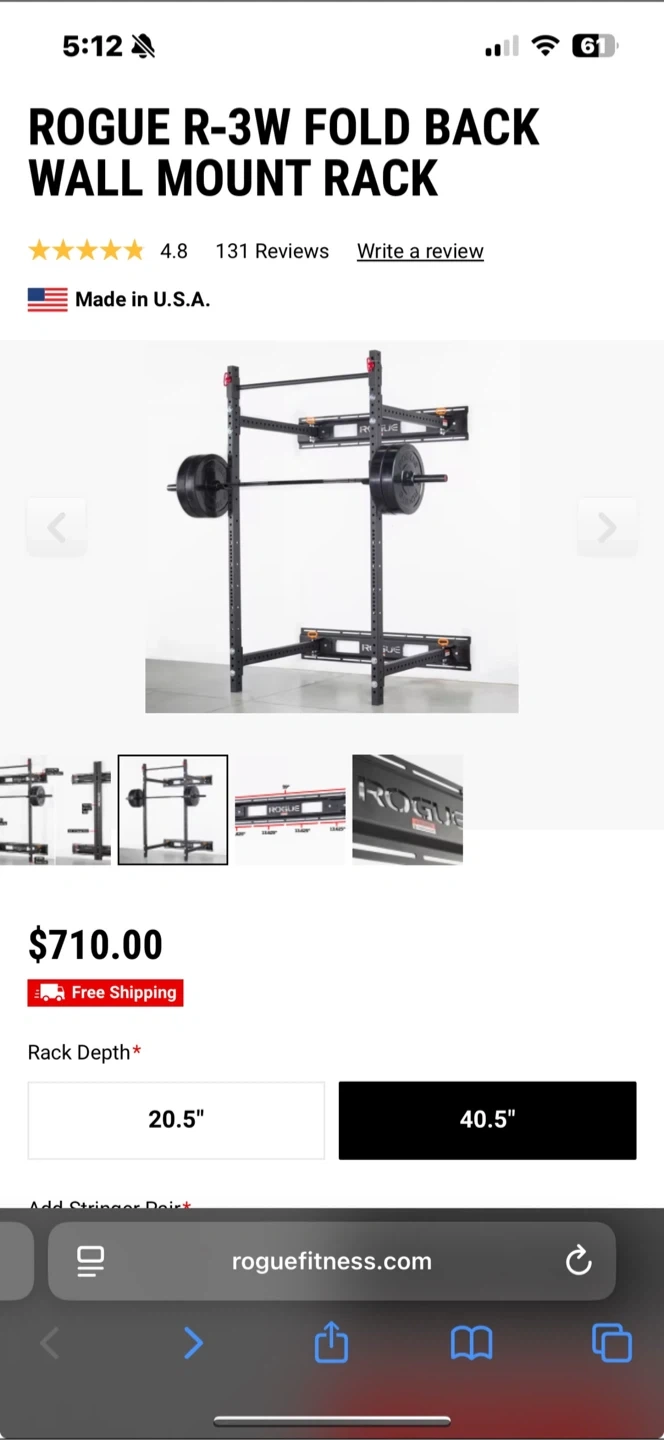Share this product page
The width and height of the screenshot is (664, 1440).
[x=331, y=1343]
